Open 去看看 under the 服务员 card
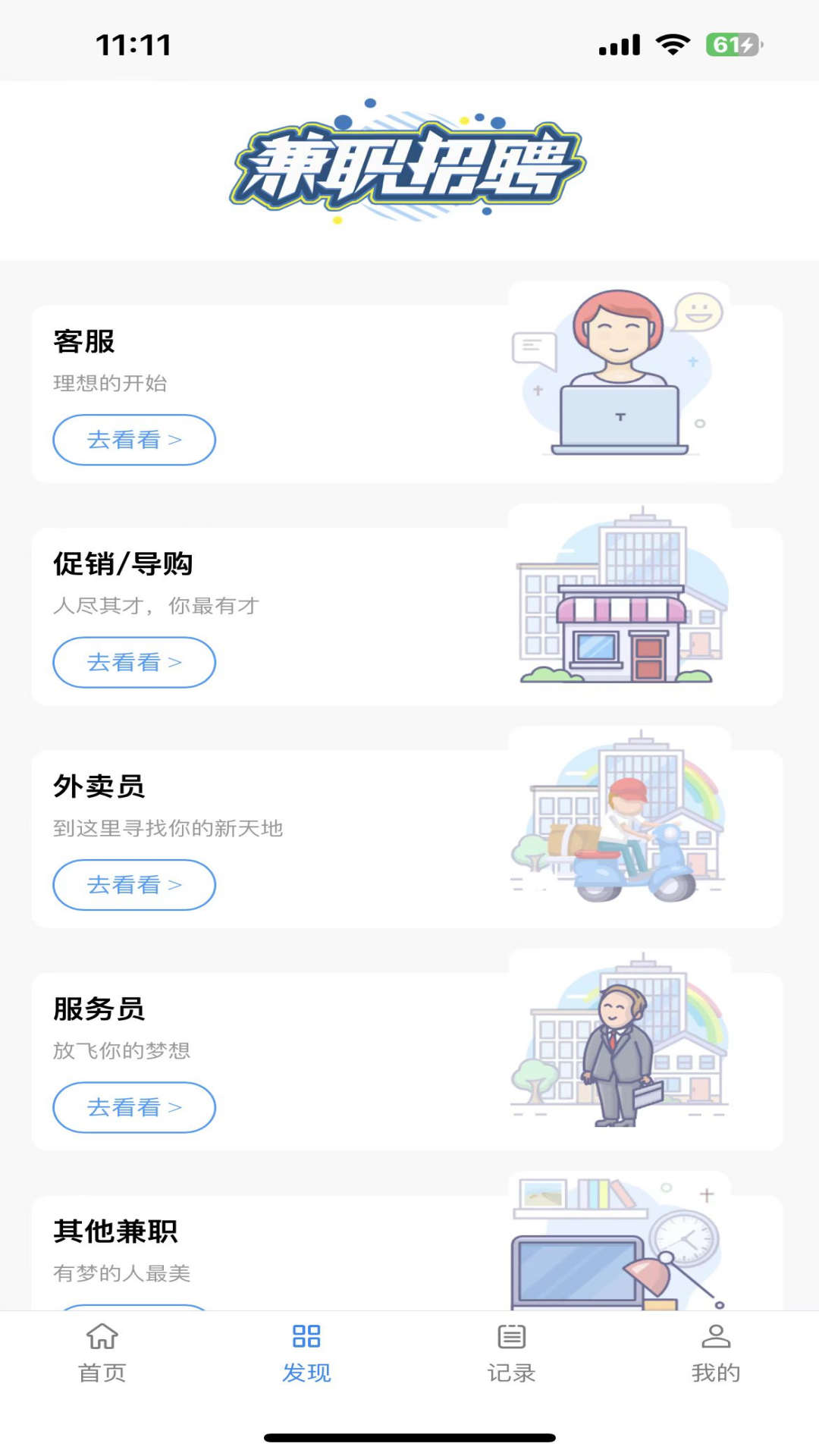 pyautogui.click(x=133, y=1107)
